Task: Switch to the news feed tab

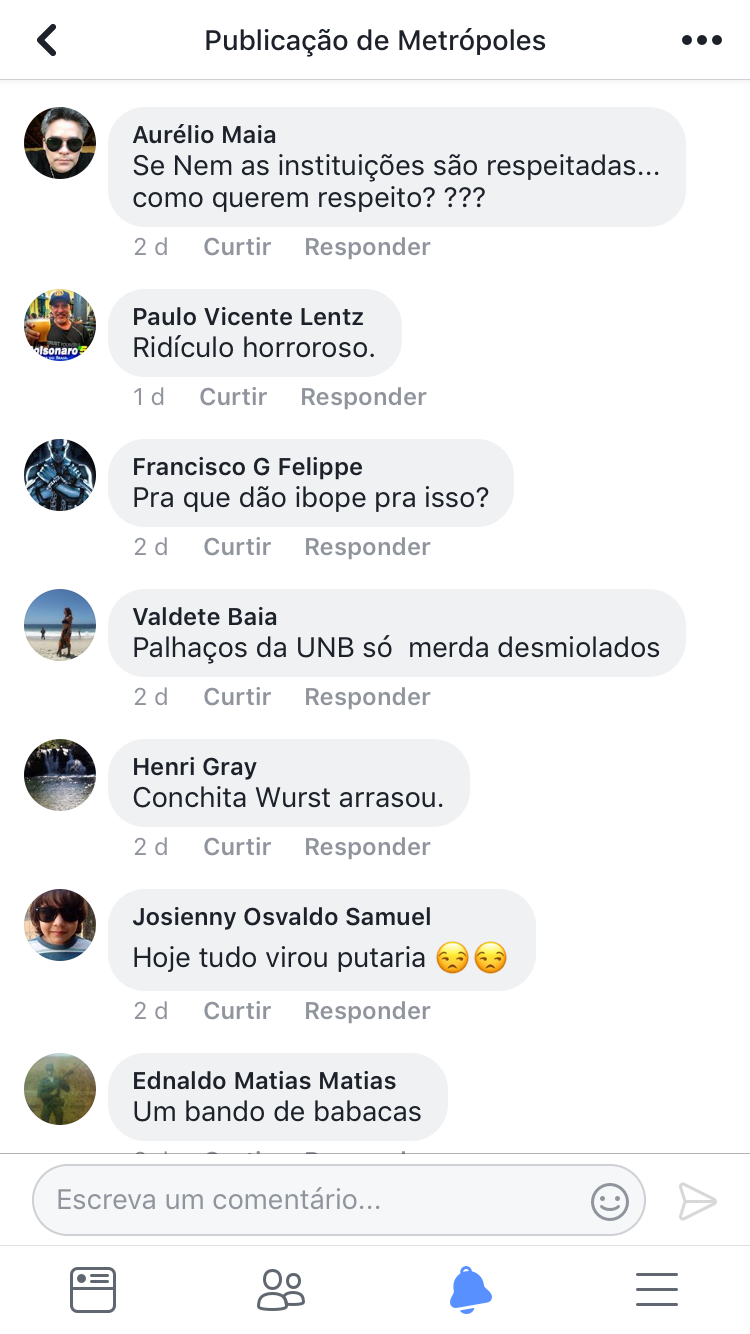Action: point(93,1290)
